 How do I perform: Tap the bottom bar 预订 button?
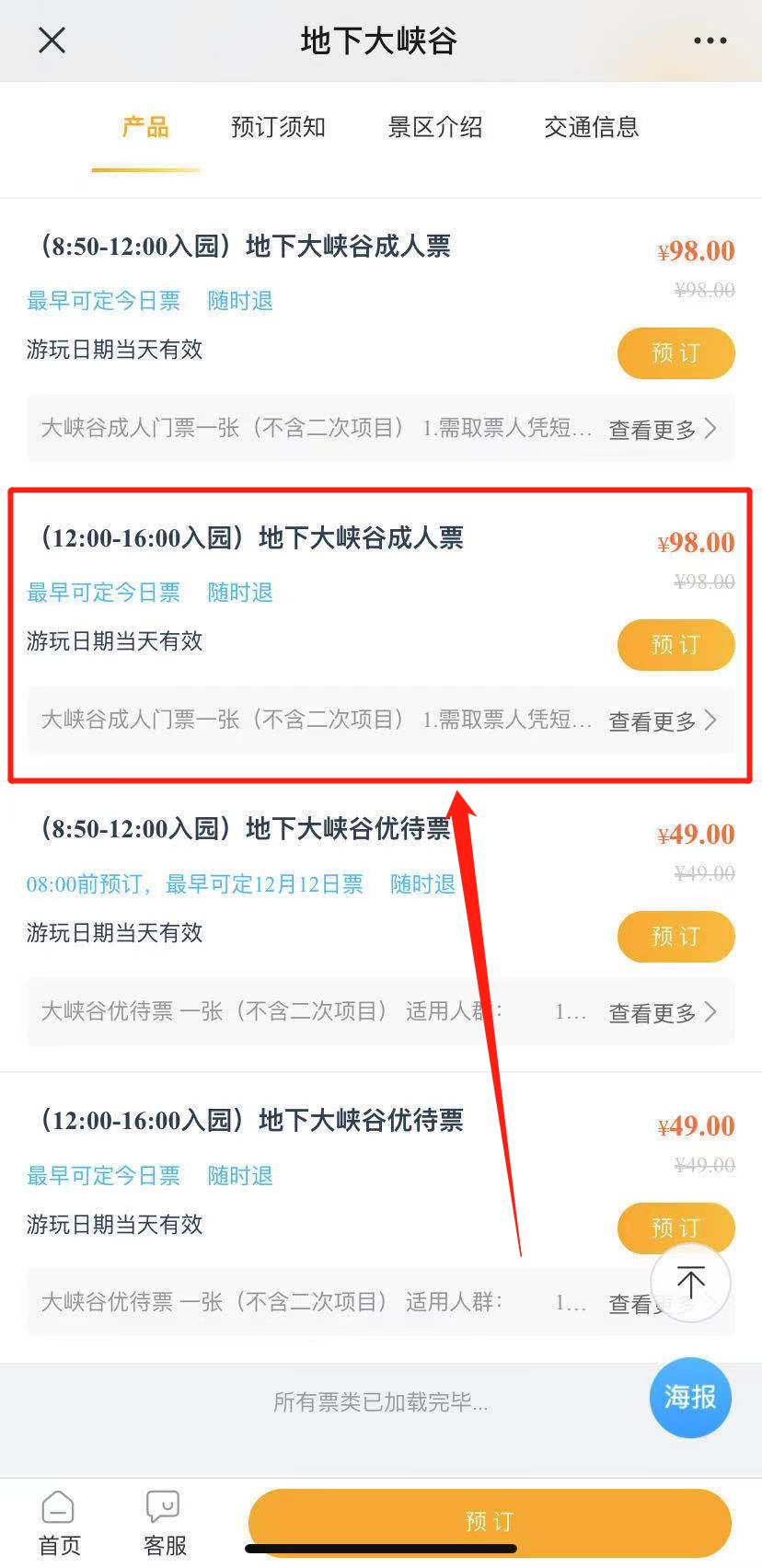pos(489,1521)
